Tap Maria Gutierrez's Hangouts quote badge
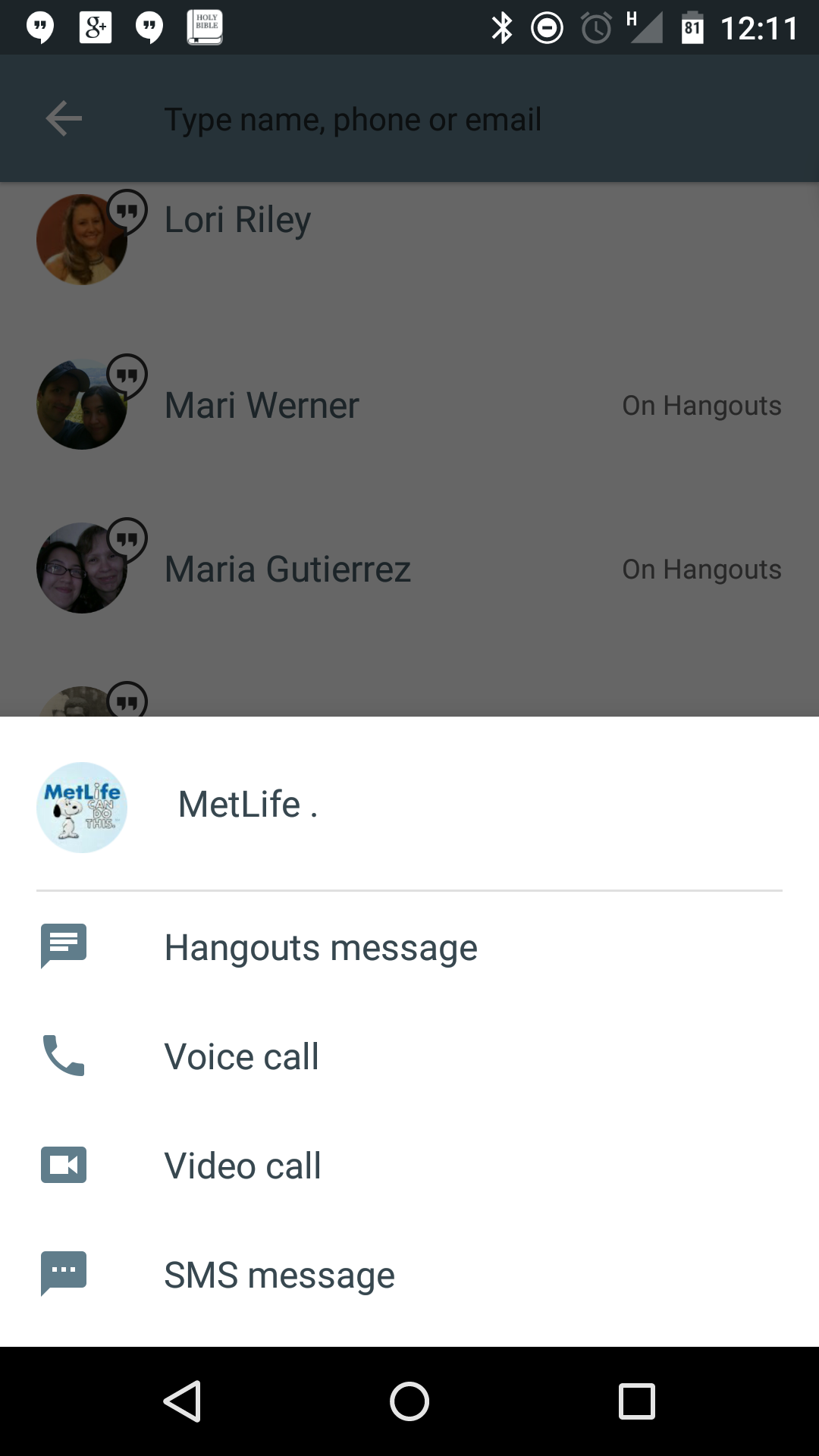The height and width of the screenshot is (1456, 819). (129, 538)
